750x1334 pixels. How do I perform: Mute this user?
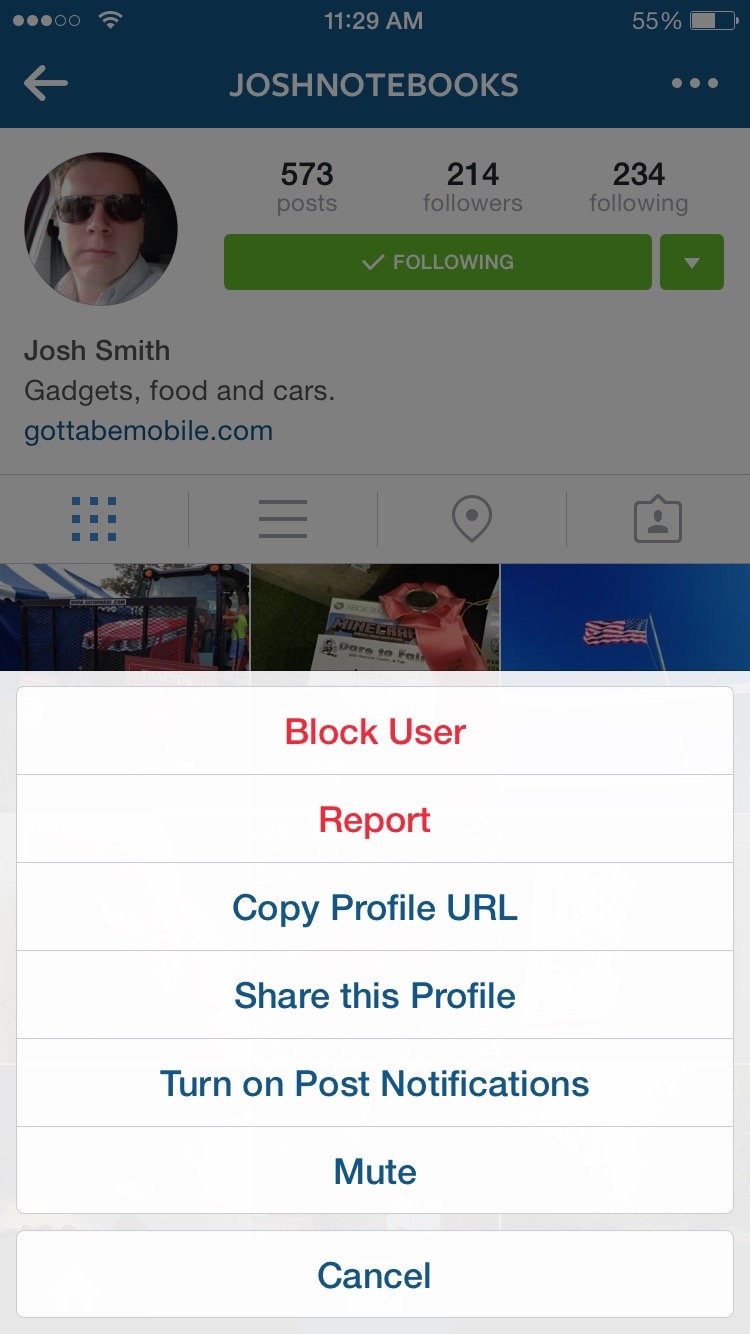point(375,1171)
